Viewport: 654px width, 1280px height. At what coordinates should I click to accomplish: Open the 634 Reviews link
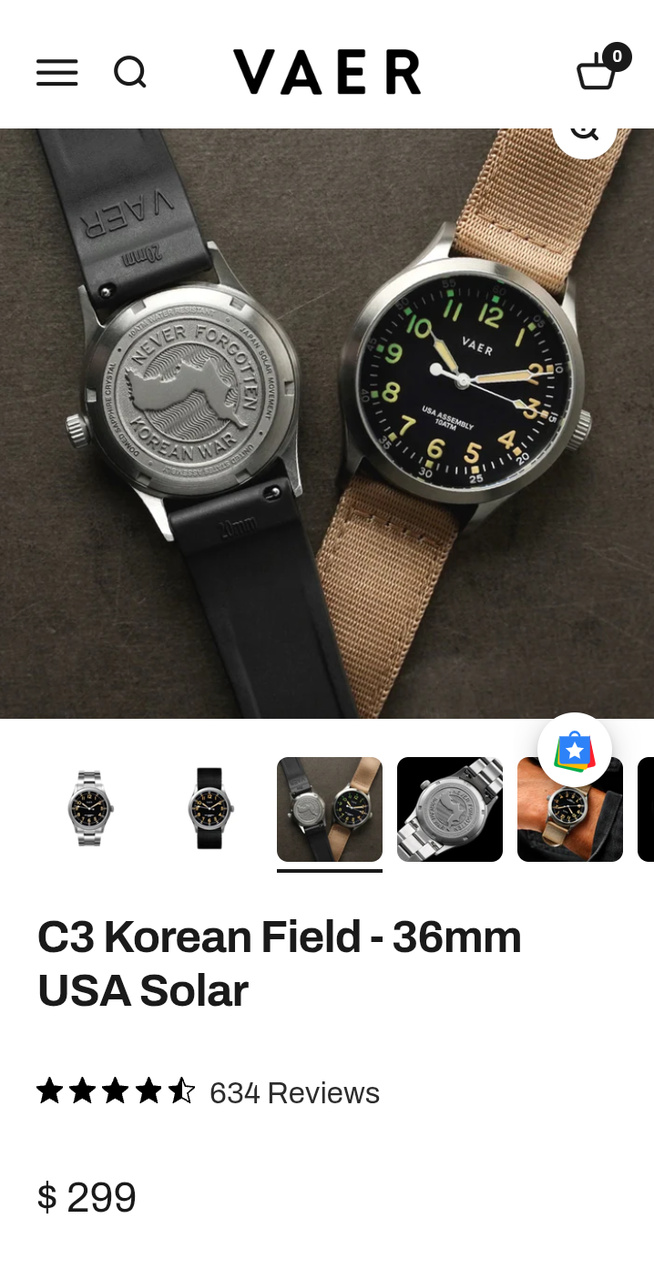pos(294,1093)
